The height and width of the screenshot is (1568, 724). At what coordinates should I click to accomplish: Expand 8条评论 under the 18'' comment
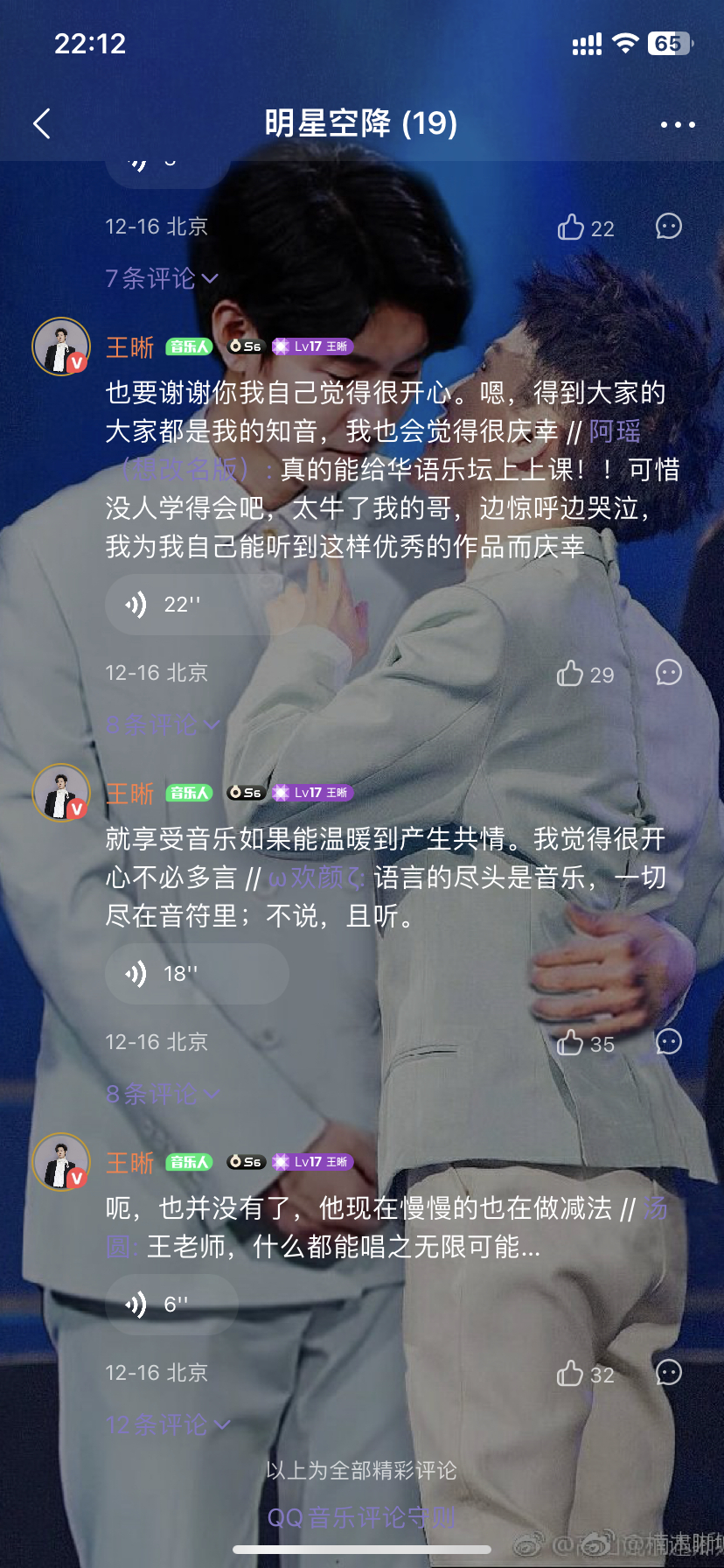[x=162, y=1094]
